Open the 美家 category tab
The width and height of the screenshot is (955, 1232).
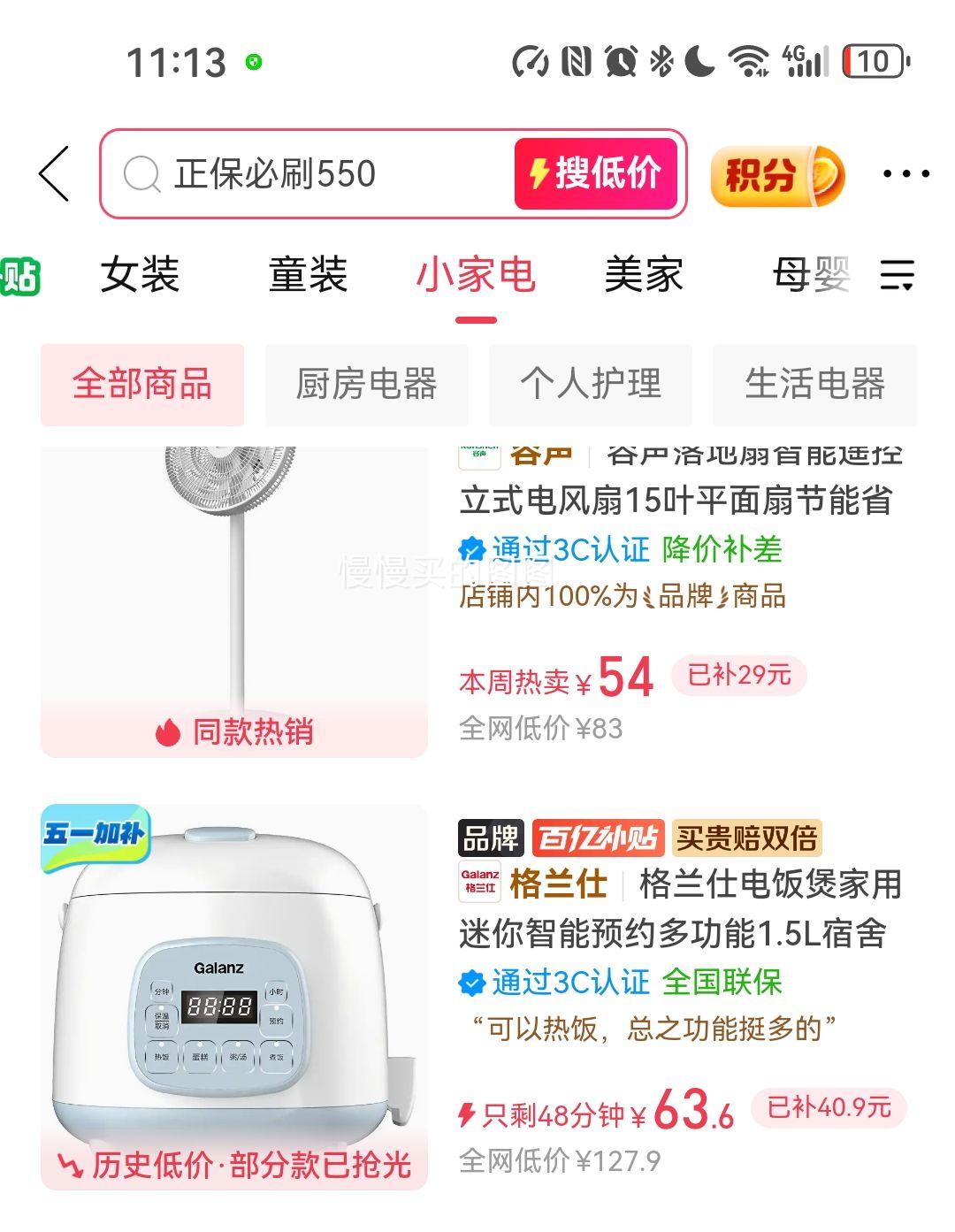[x=643, y=276]
